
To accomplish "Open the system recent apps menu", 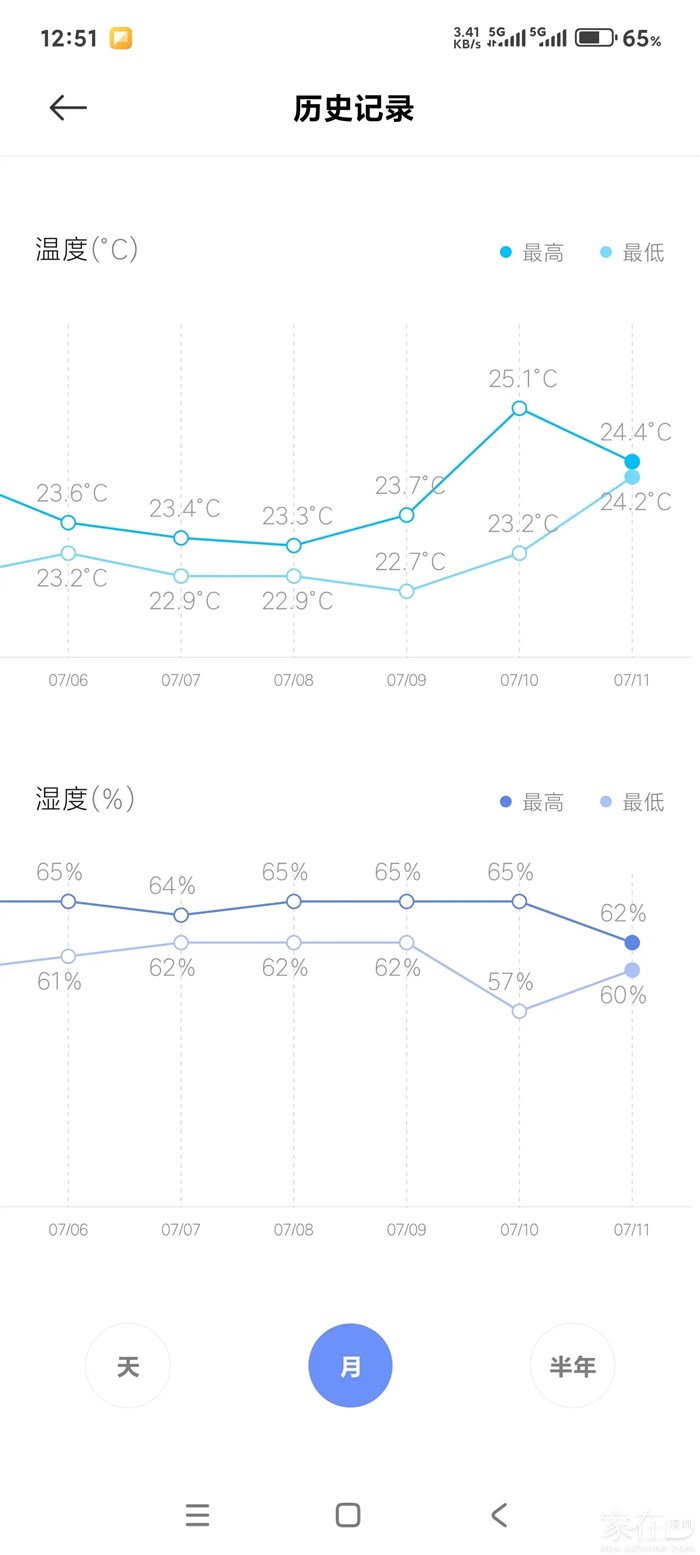I will [x=197, y=1515].
